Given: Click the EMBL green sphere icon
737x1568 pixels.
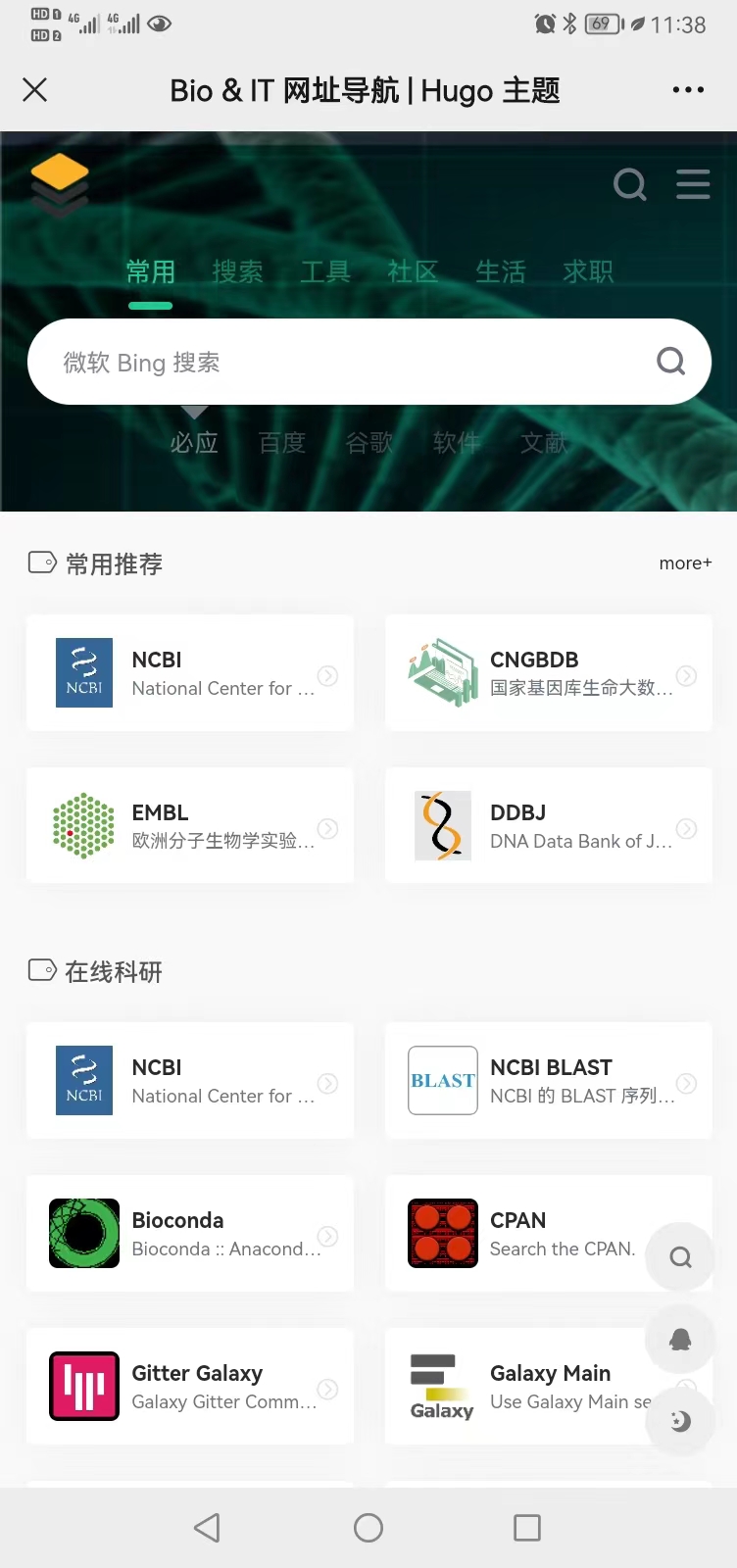Looking at the screenshot, I should click(x=83, y=825).
